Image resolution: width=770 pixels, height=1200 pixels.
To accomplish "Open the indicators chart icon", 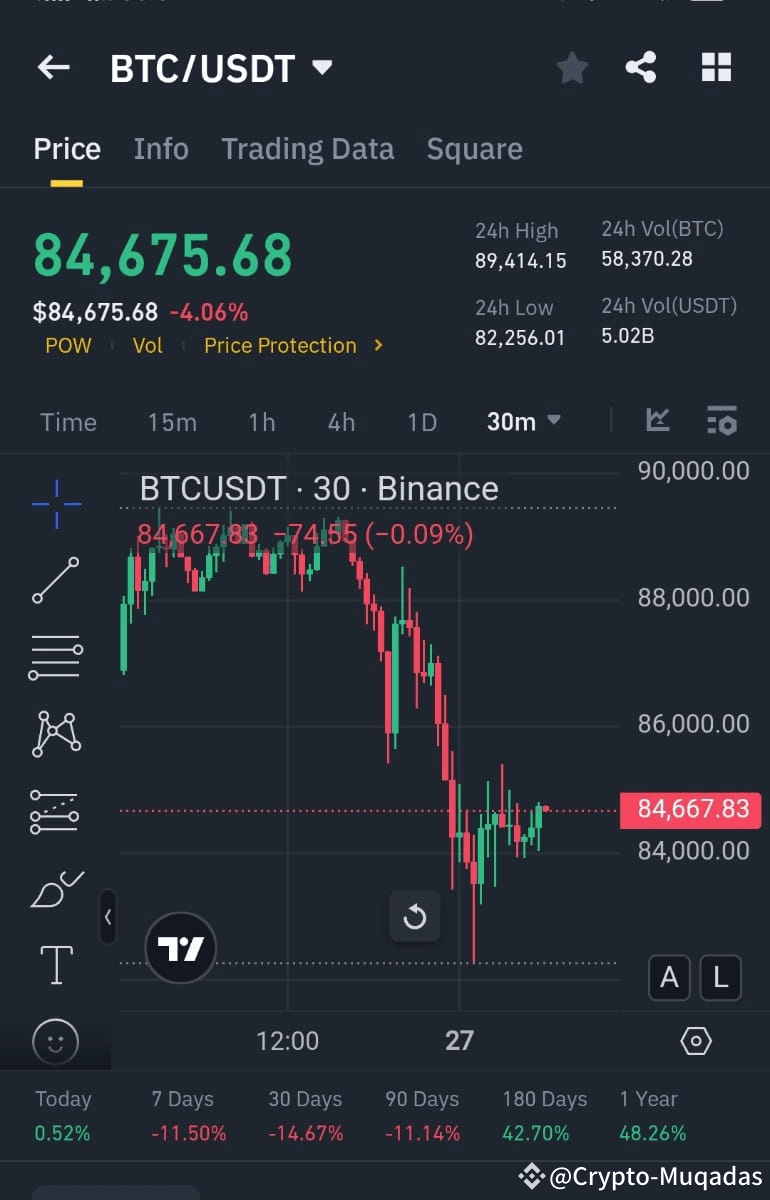I will click(x=658, y=421).
